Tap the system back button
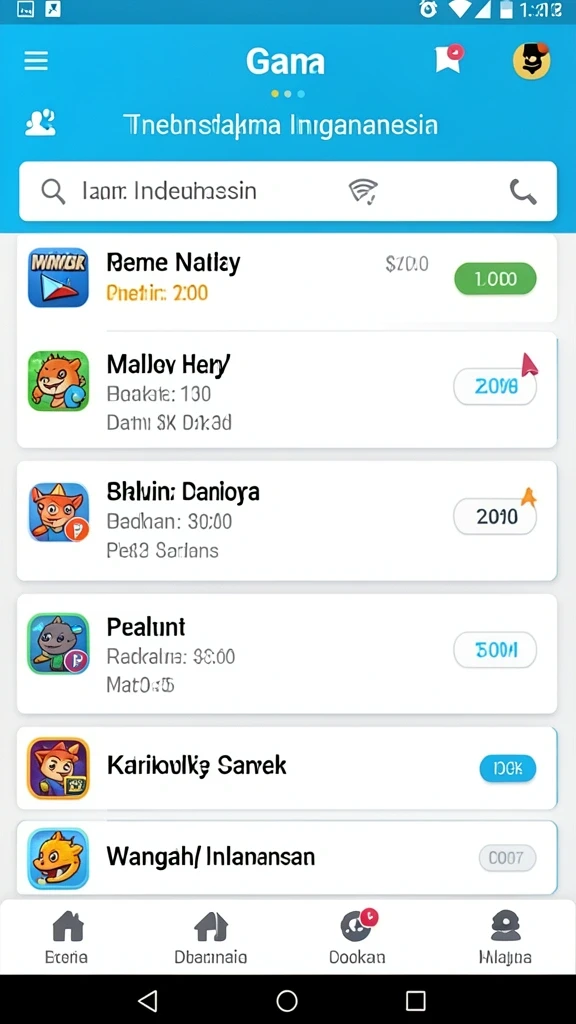Viewport: 576px width, 1024px height. pyautogui.click(x=148, y=1000)
